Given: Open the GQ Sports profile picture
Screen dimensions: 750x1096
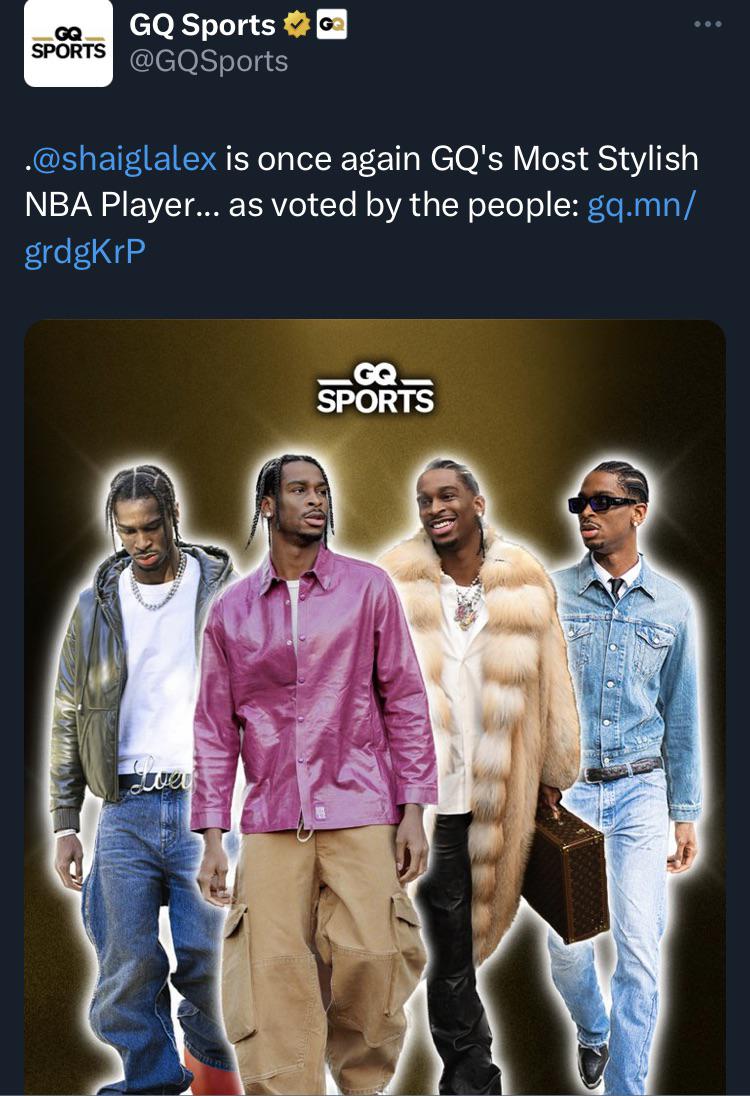Looking at the screenshot, I should [68, 44].
